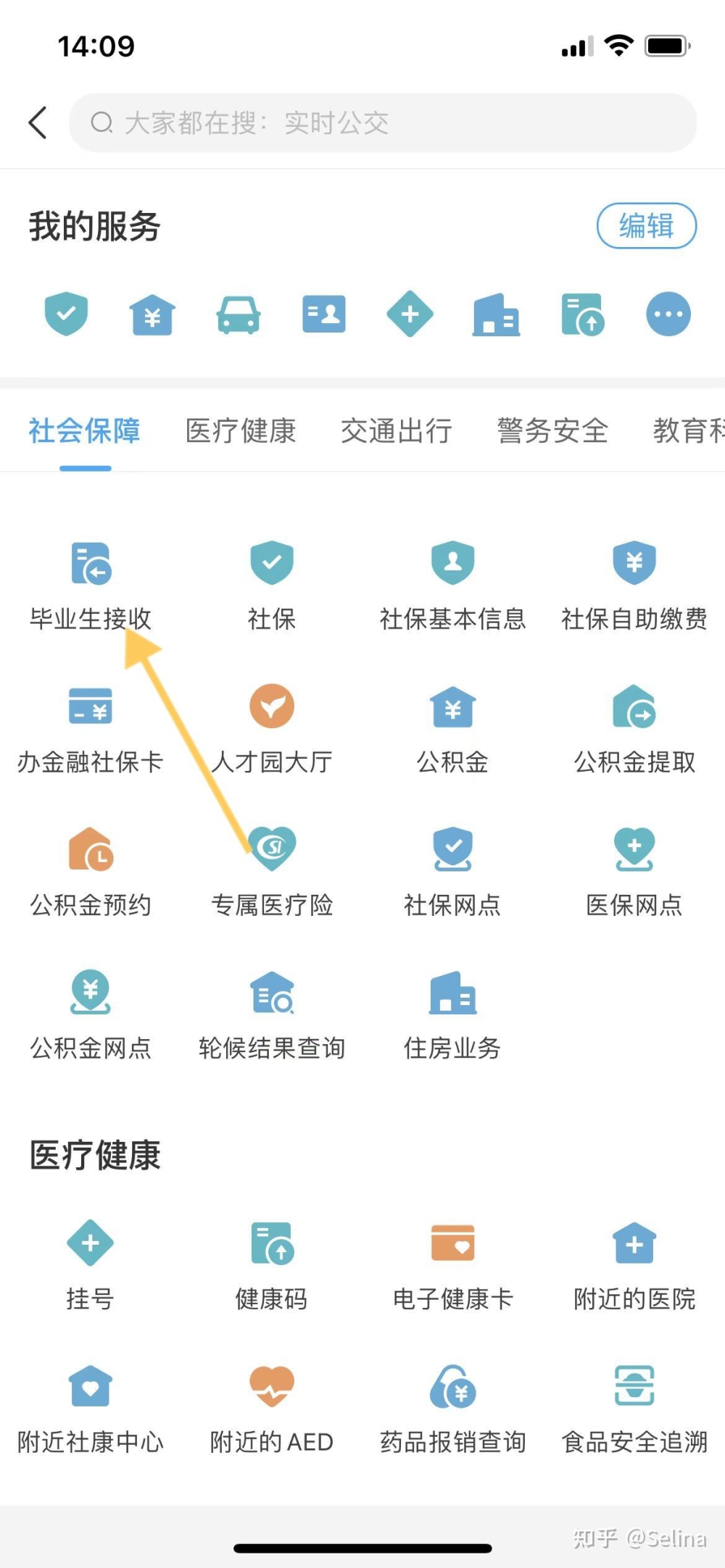The image size is (725, 1568).
Task: Switch to the 交通出行 tab
Action: [x=397, y=431]
